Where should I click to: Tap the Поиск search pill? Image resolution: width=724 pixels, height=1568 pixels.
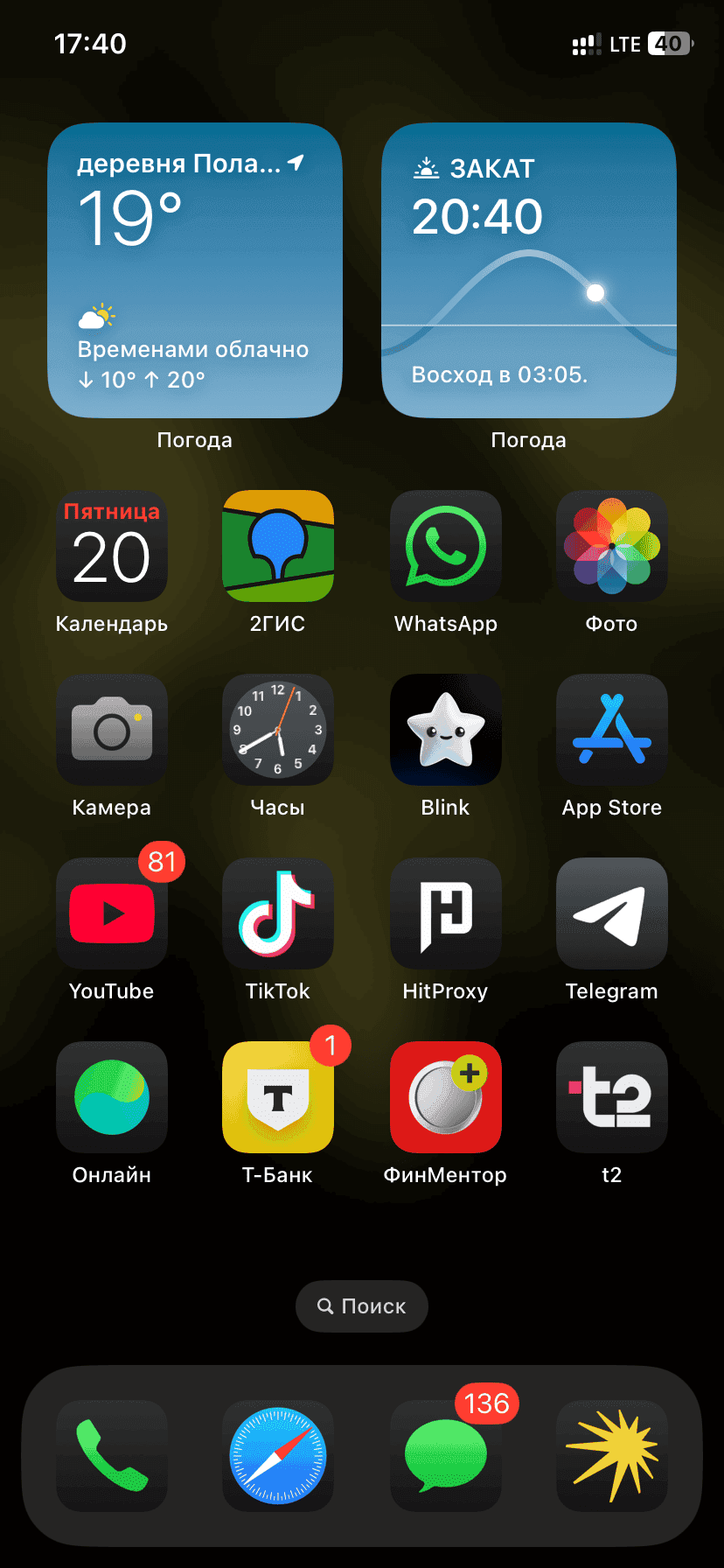[x=362, y=1306]
